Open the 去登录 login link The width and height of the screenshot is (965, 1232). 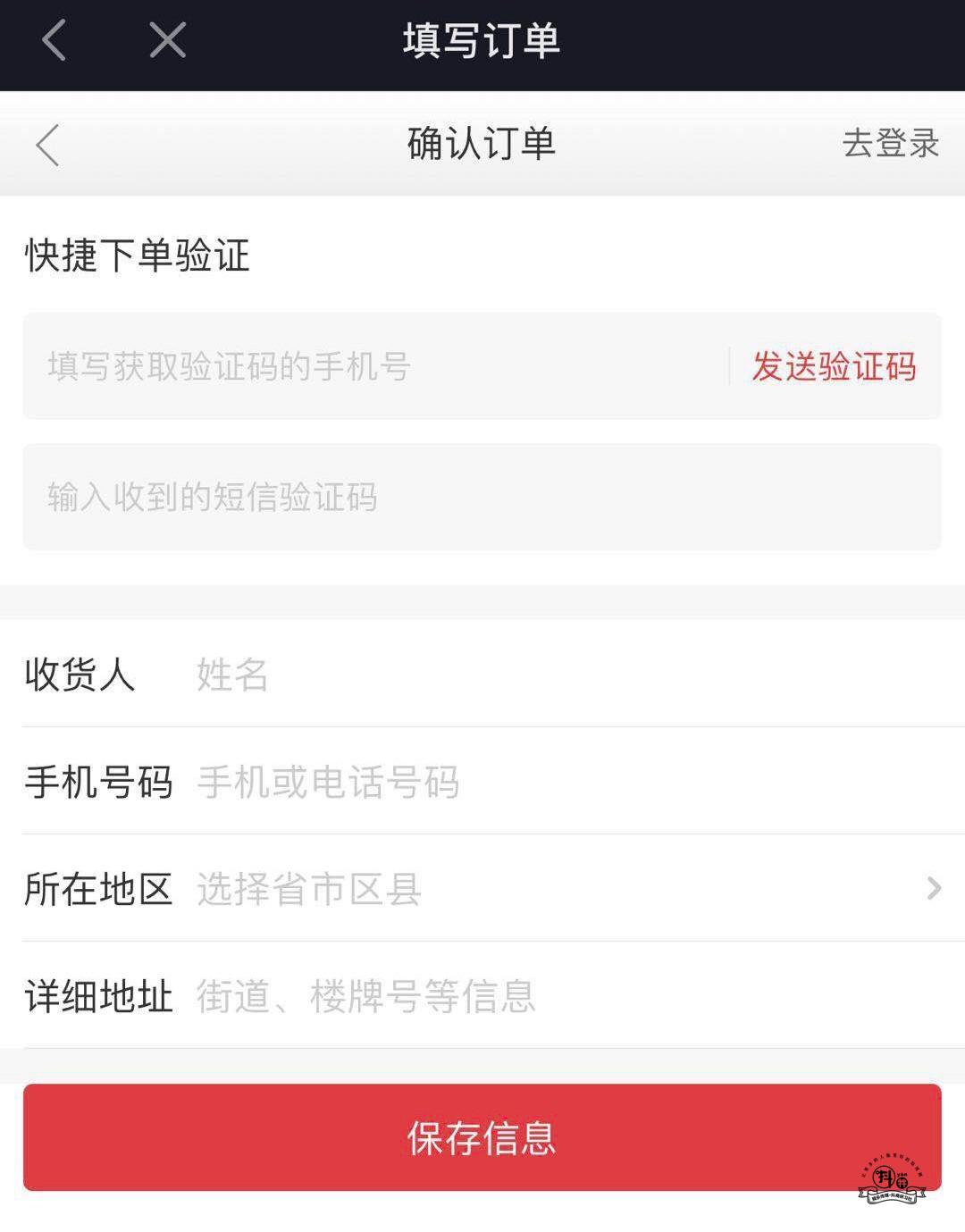(x=890, y=143)
